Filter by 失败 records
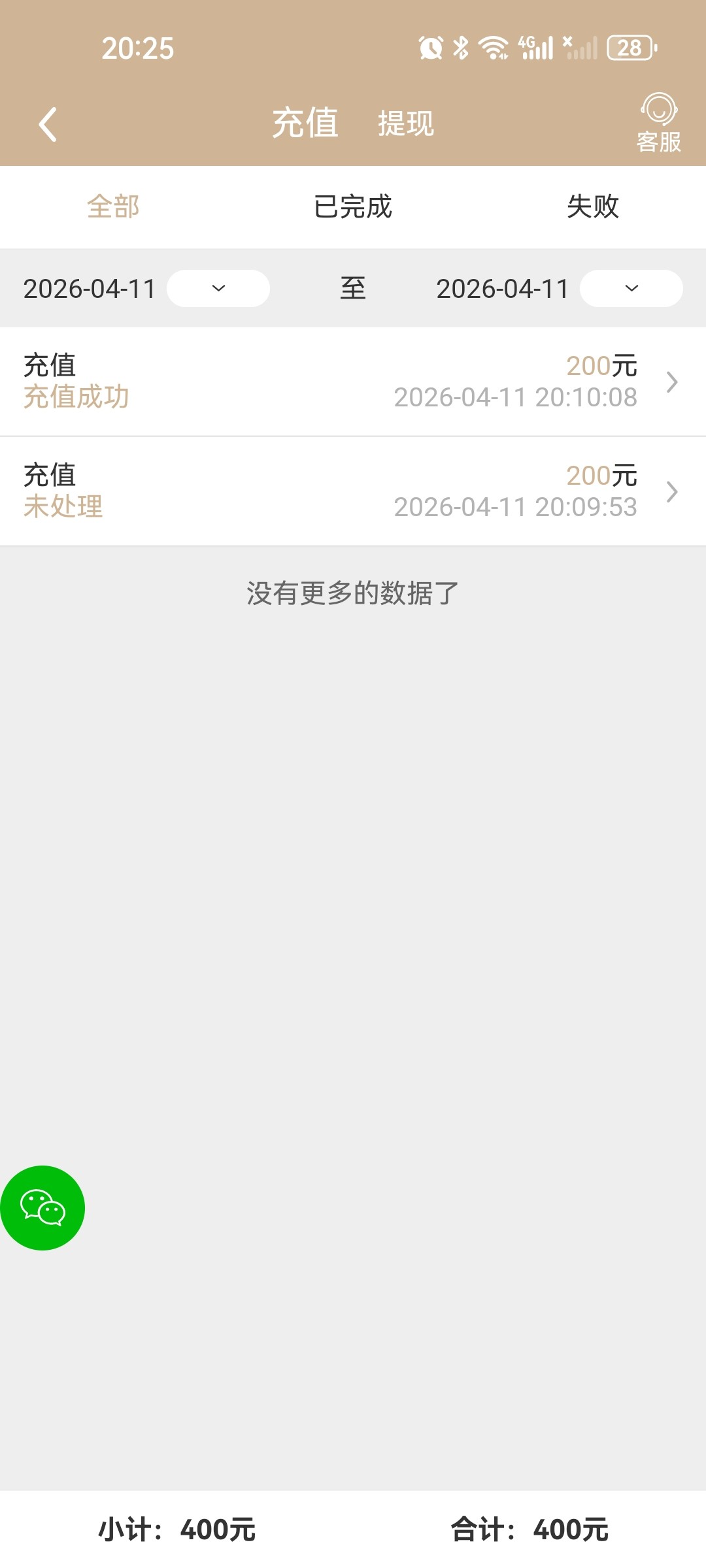Screen dimensions: 706x1568 tap(592, 207)
